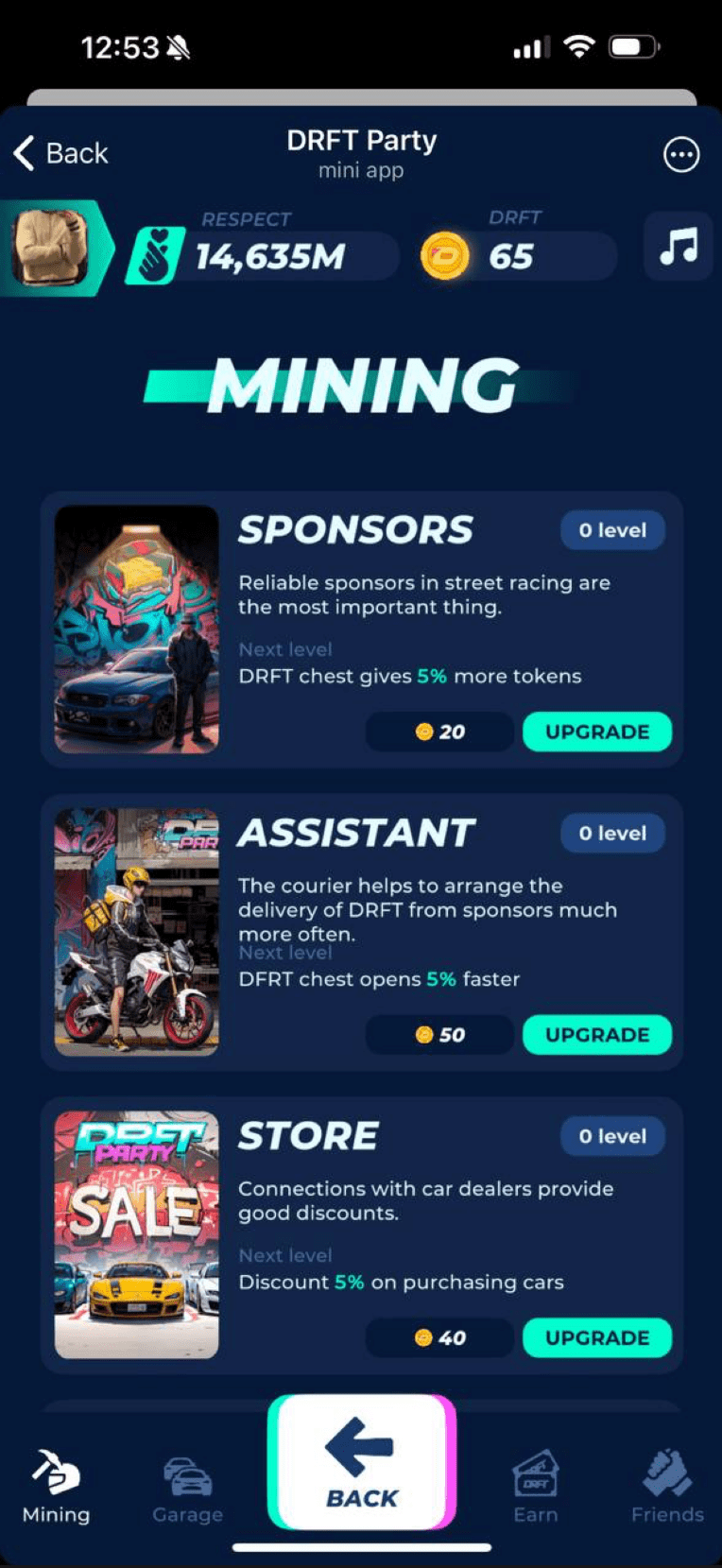Open the profile avatar
Image resolution: width=722 pixels, height=1568 pixels.
[x=52, y=248]
